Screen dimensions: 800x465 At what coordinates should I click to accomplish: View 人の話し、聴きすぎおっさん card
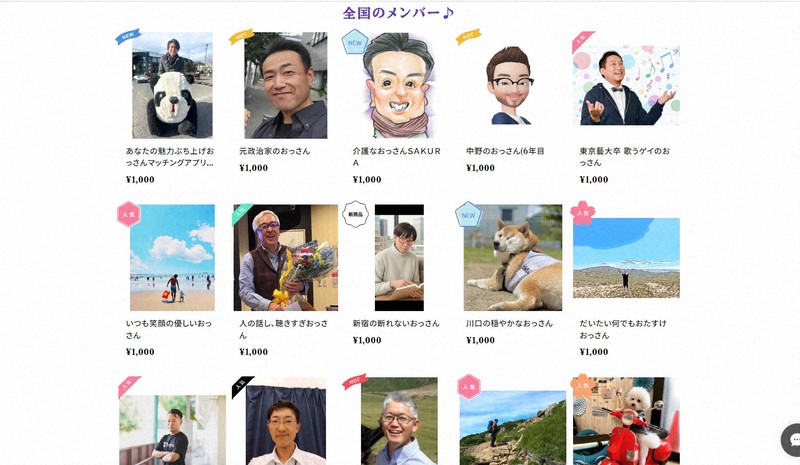click(x=285, y=259)
